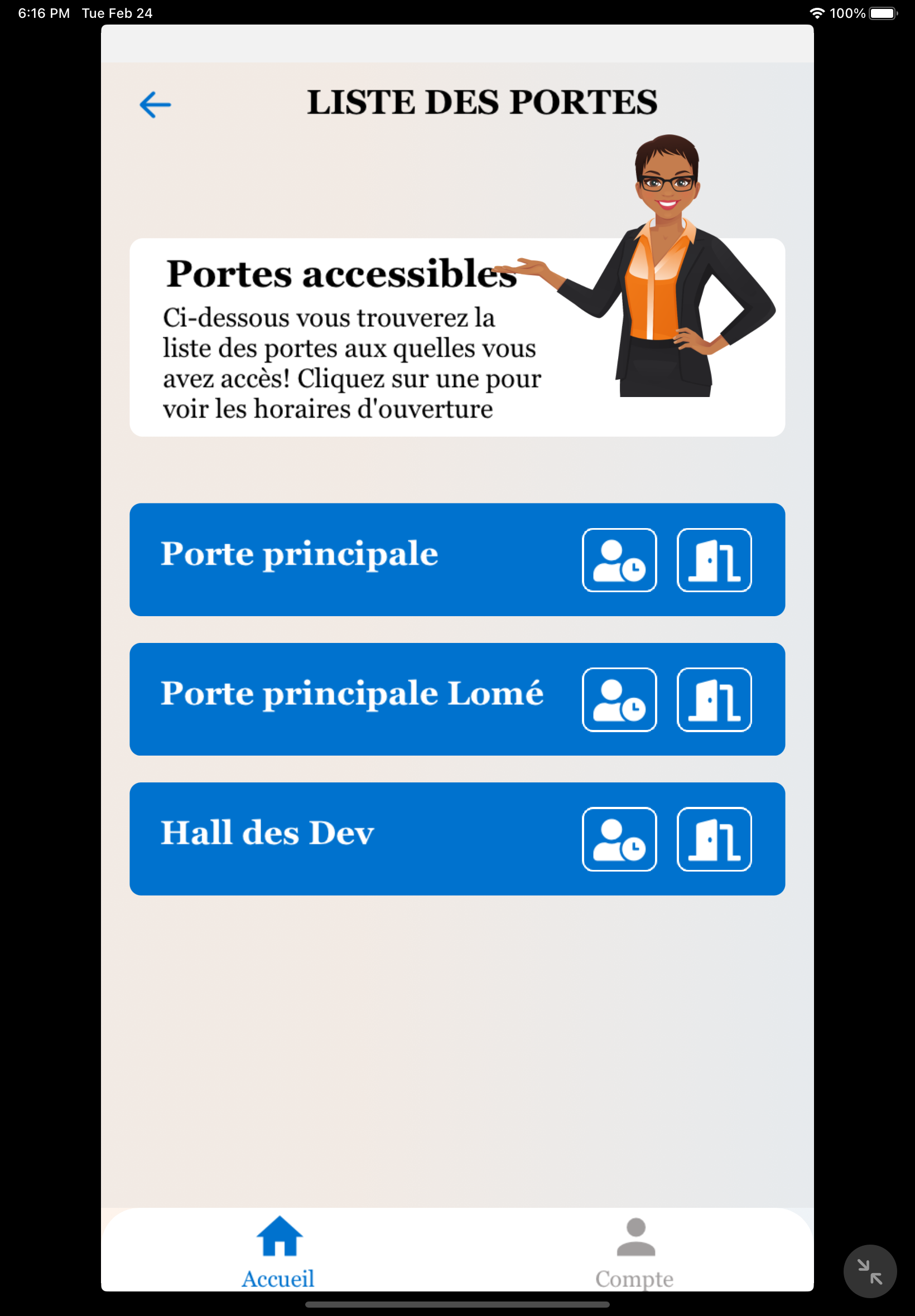Open user schedule icon for Porte principale
The height and width of the screenshot is (1316, 915).
619,560
